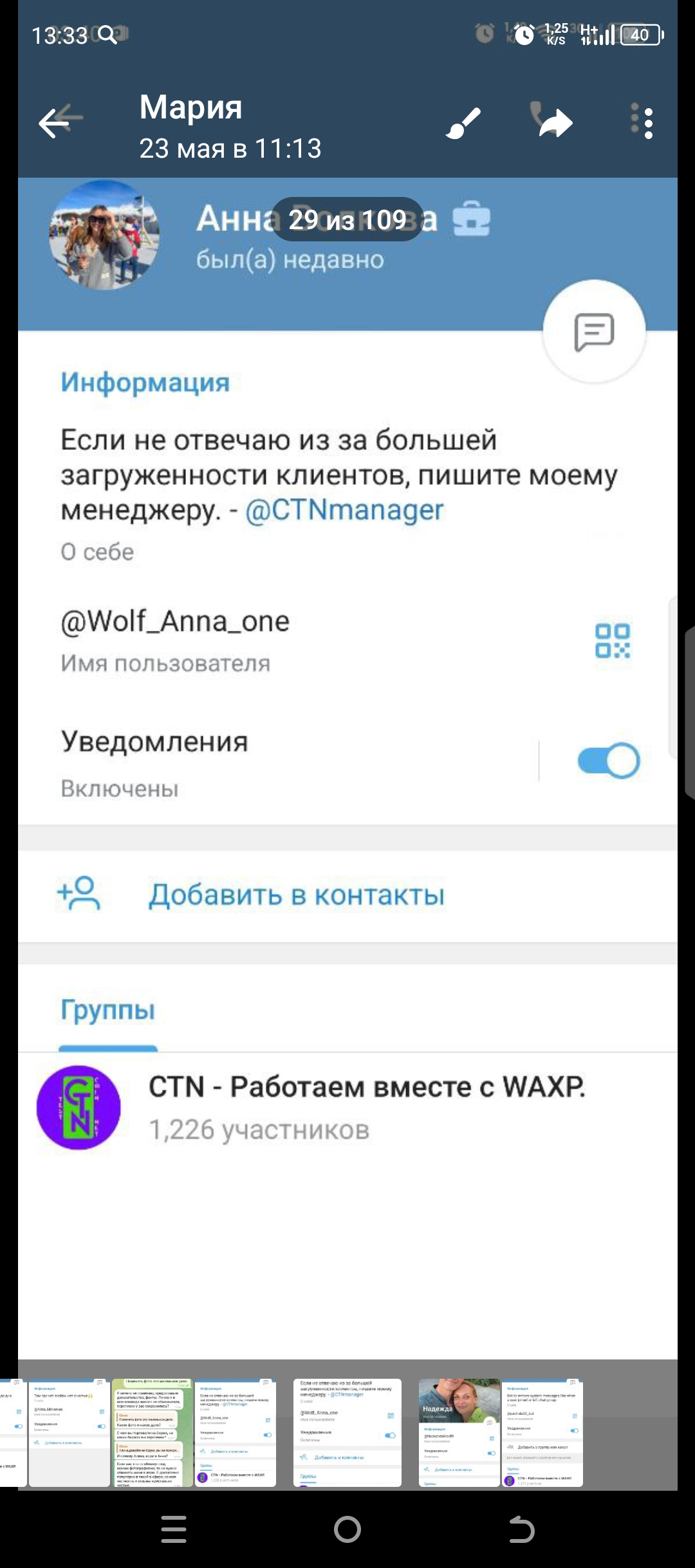Open the brush edit tool
The height and width of the screenshot is (1568, 695).
[463, 122]
